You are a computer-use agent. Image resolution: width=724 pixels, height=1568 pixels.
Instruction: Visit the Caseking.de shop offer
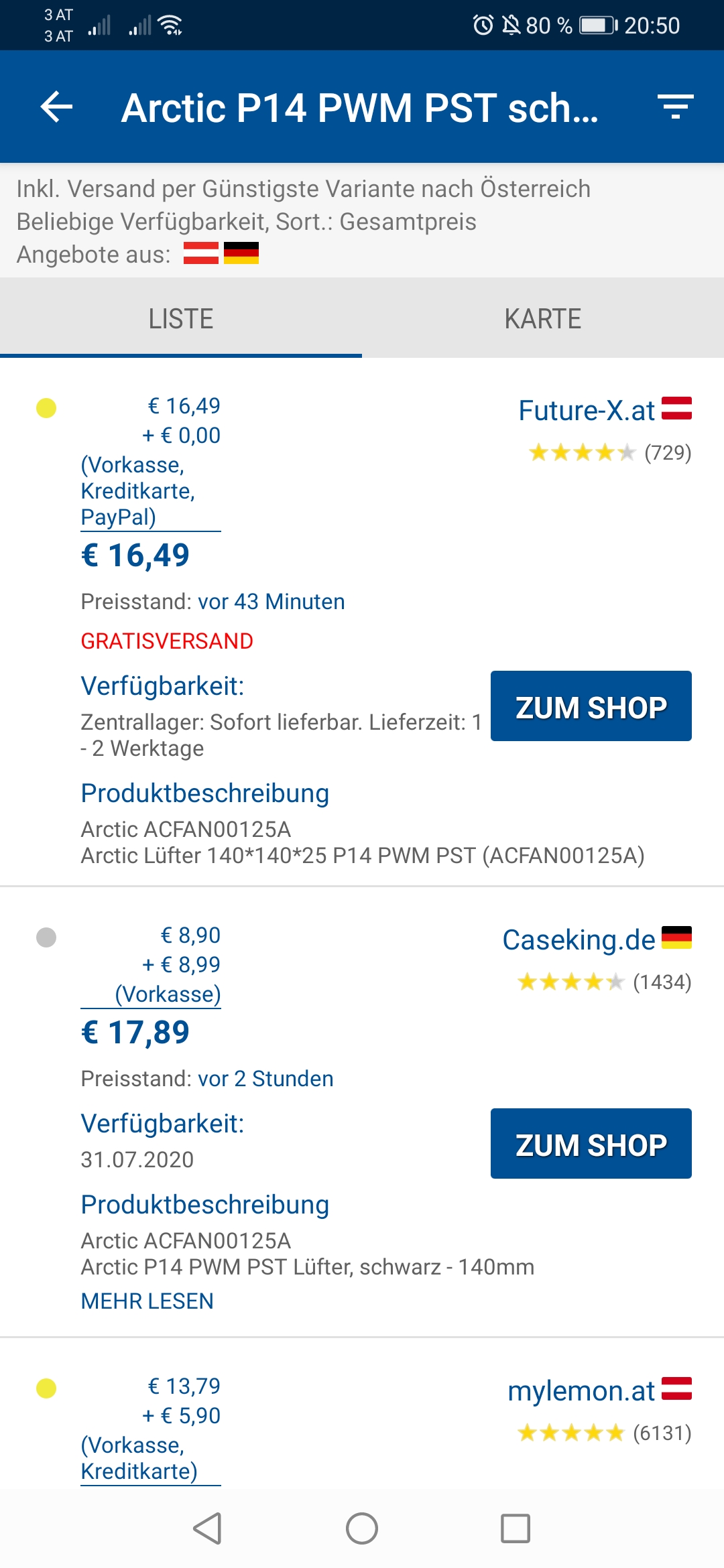click(x=591, y=1144)
